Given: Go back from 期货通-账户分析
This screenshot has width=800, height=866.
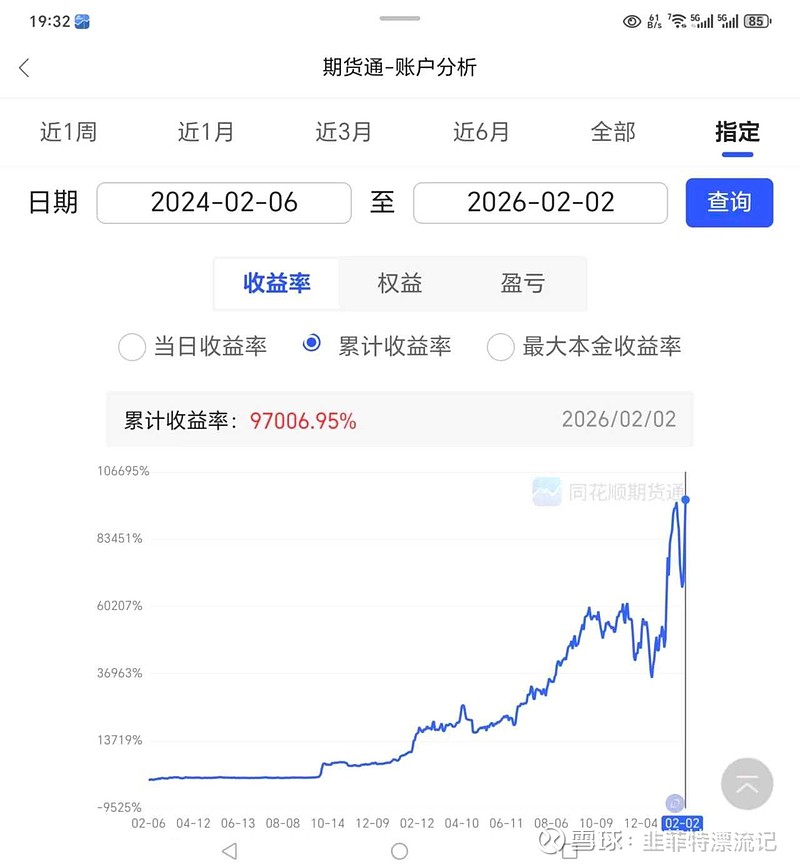Looking at the screenshot, I should [x=25, y=68].
